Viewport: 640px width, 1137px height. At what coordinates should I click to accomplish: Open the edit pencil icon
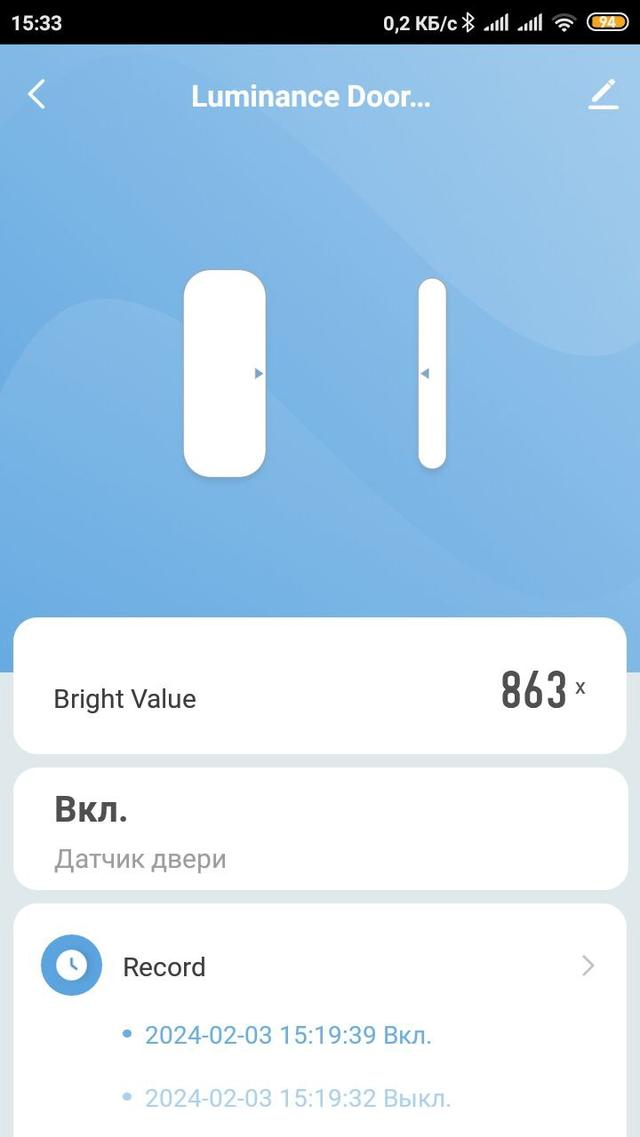tap(603, 95)
